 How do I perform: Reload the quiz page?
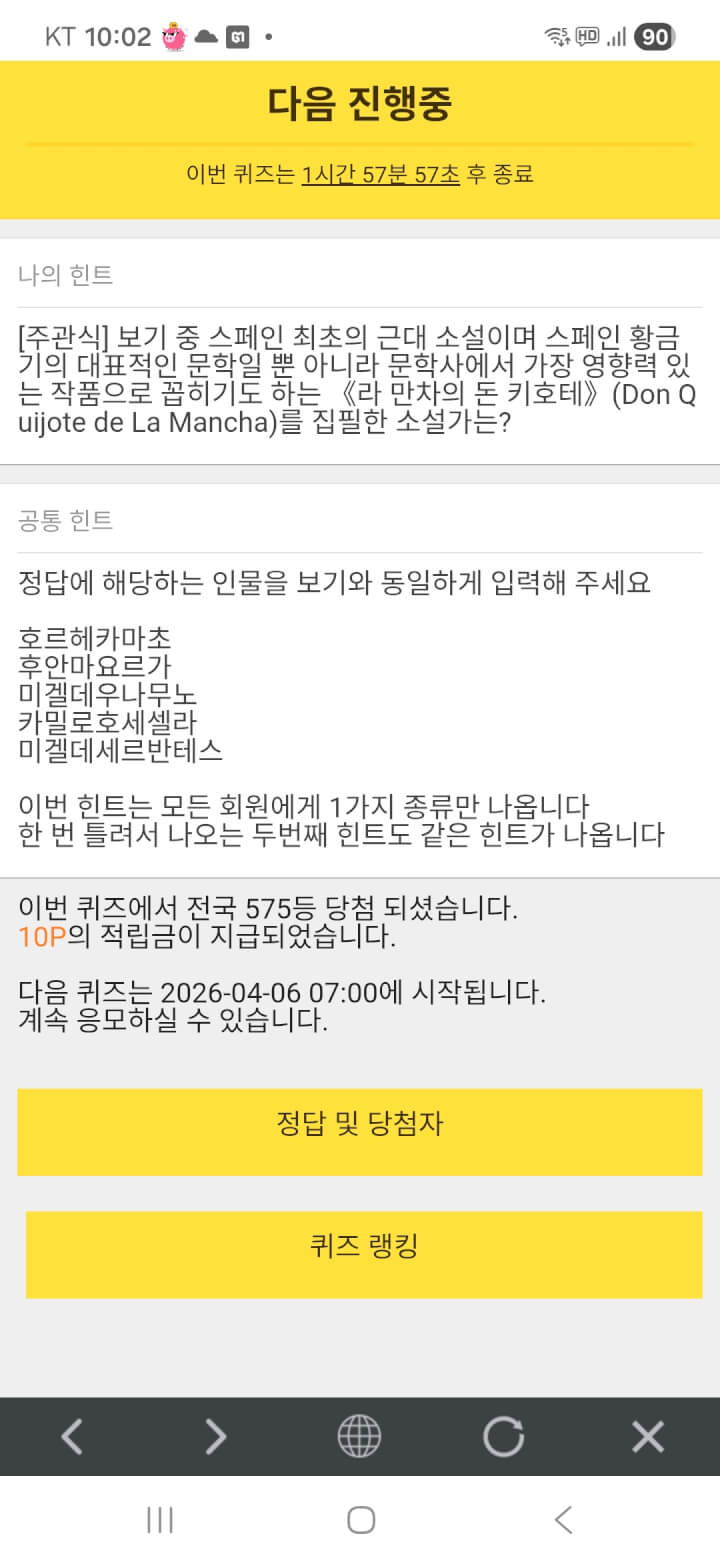click(503, 1437)
